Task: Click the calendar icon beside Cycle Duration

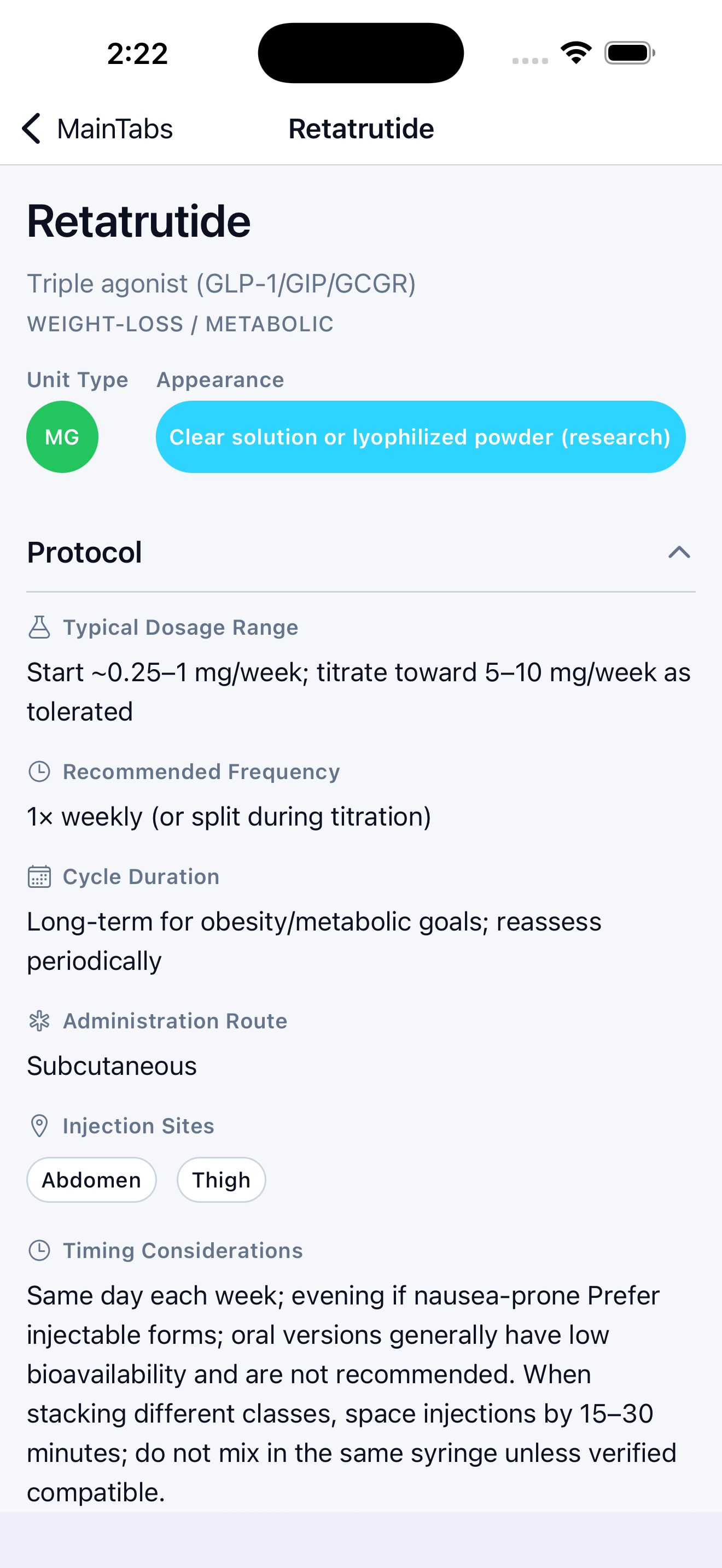Action: point(39,876)
